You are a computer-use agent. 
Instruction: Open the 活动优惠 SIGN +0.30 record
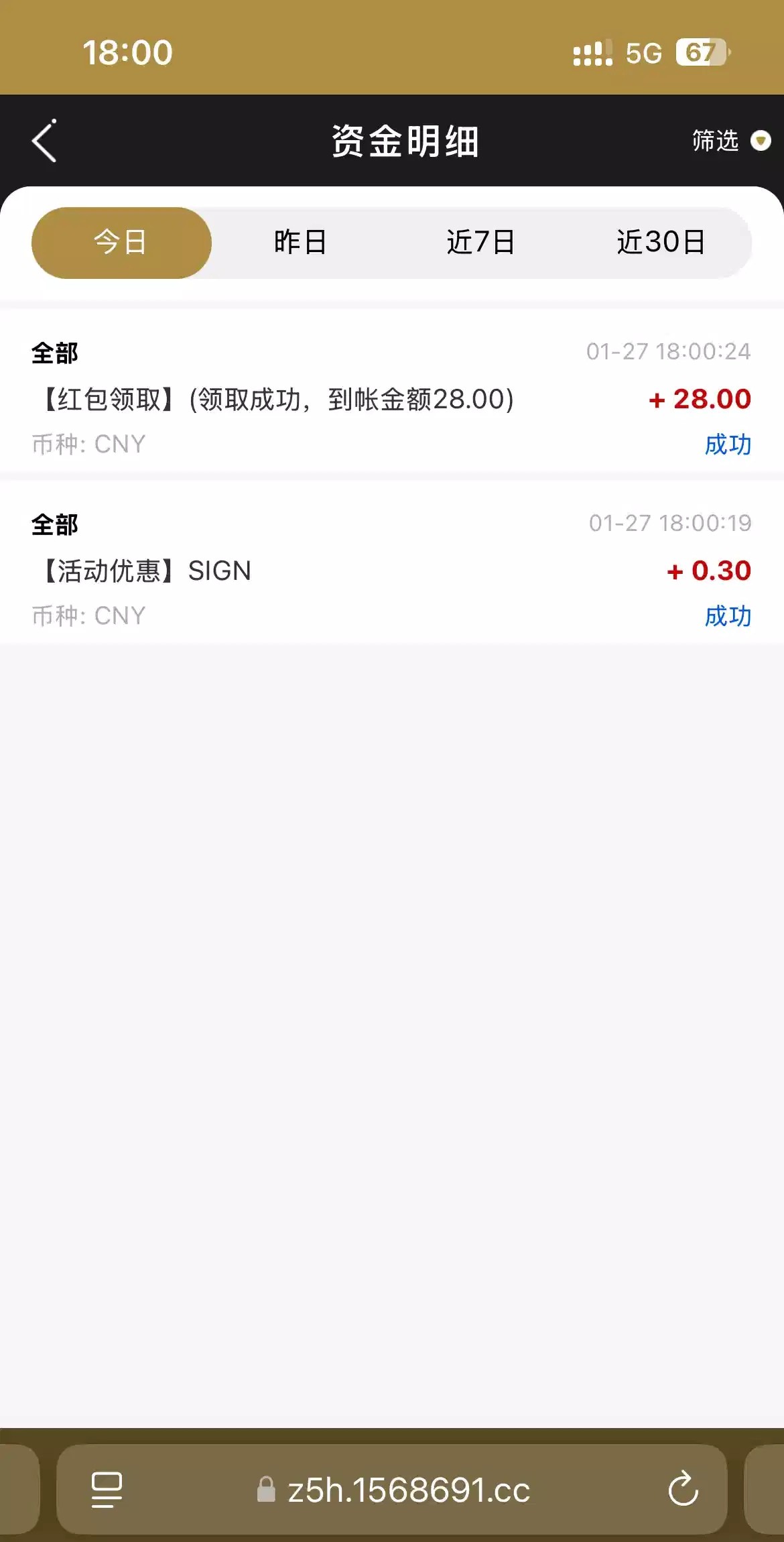click(x=391, y=570)
